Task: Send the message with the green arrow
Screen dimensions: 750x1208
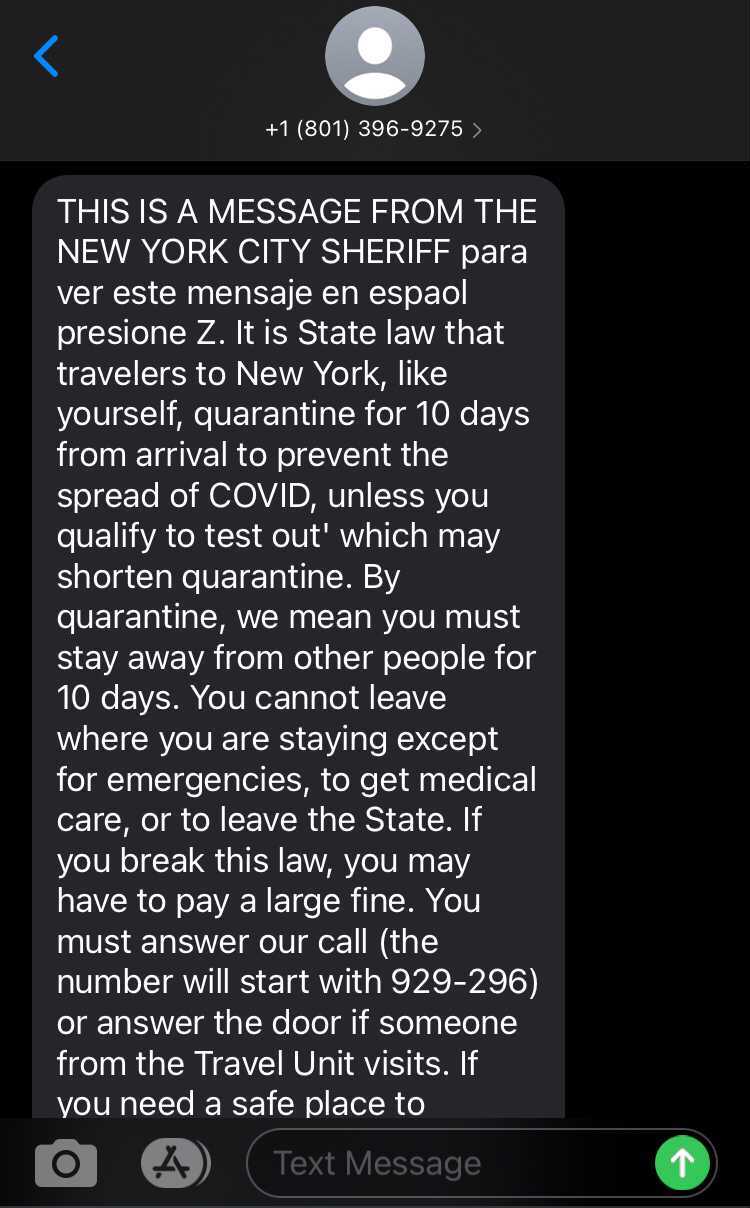Action: pos(682,1163)
